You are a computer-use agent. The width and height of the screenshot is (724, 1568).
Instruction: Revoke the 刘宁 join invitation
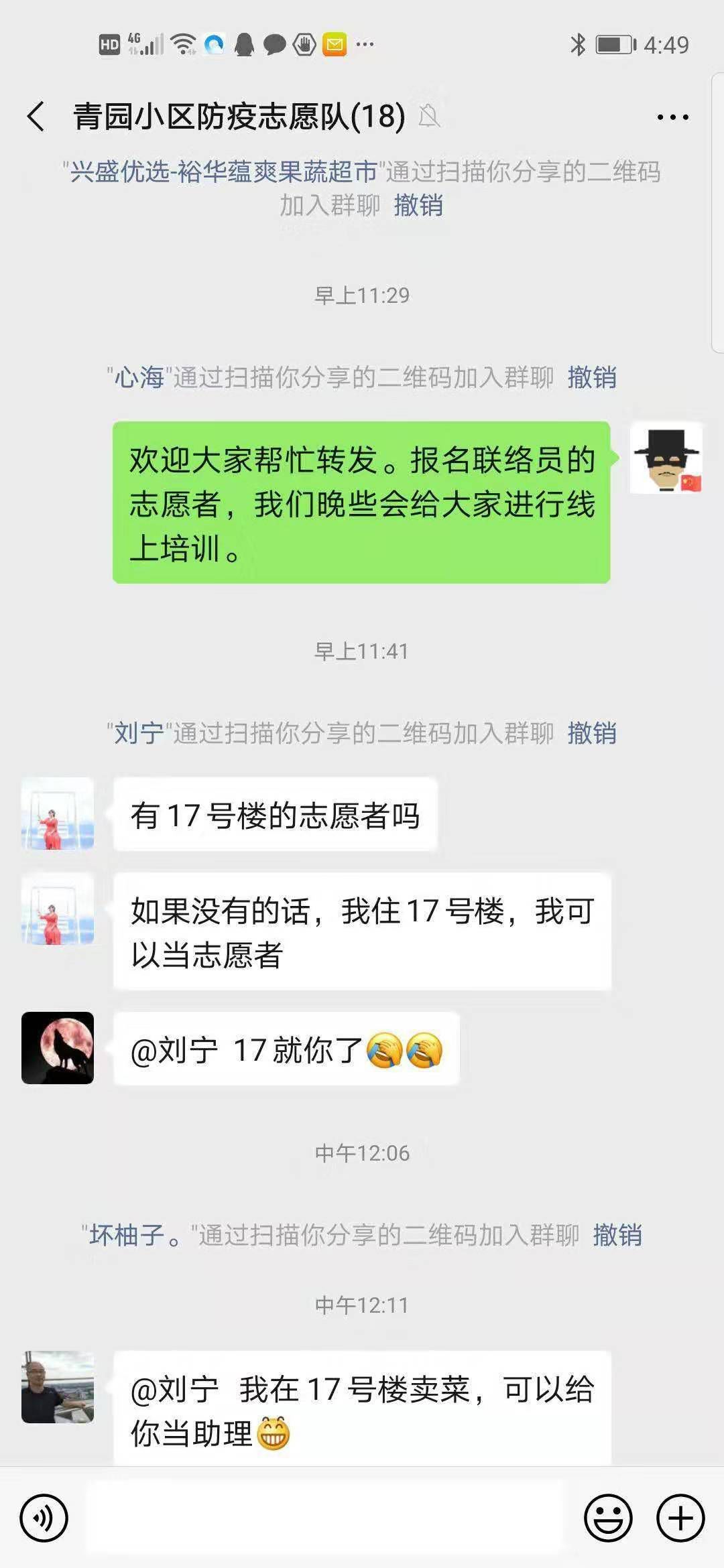(x=591, y=733)
